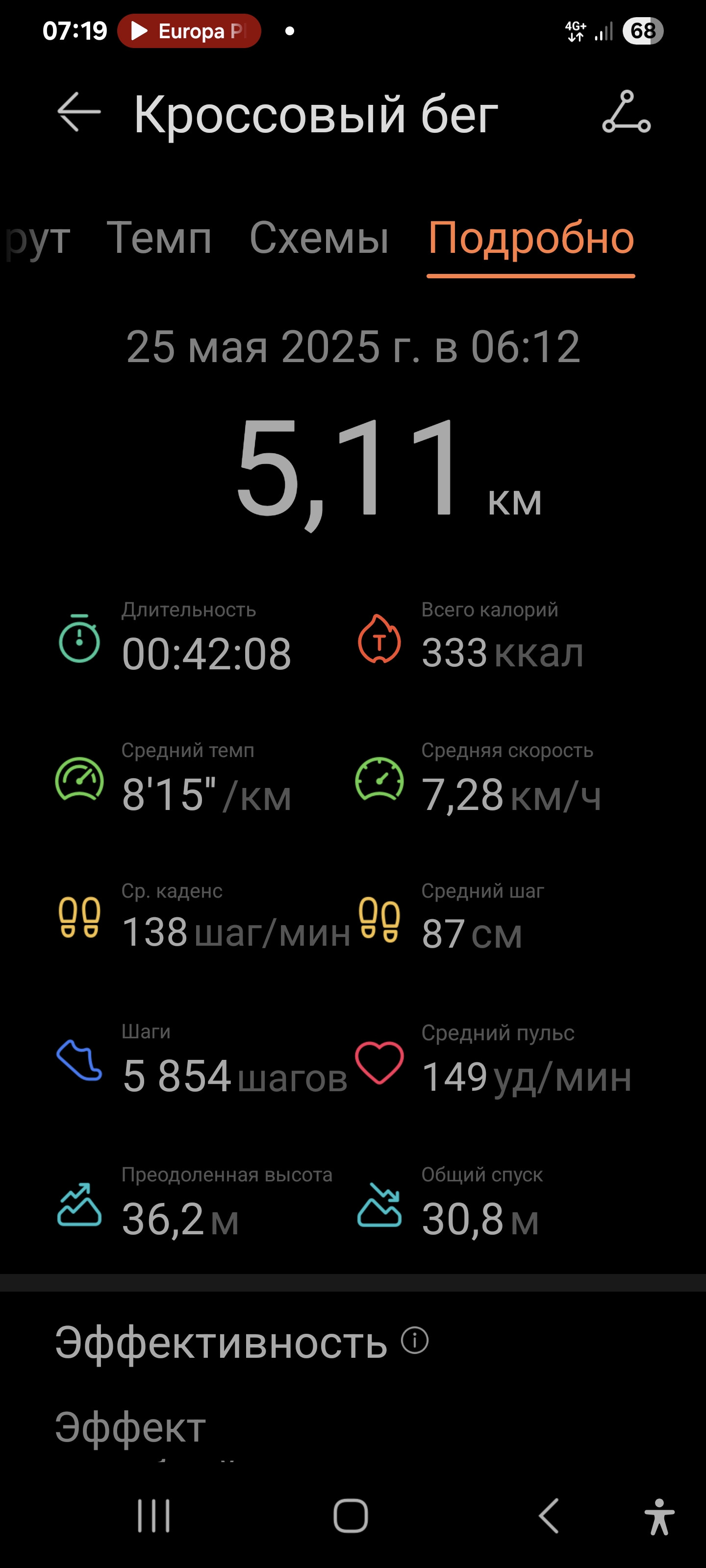This screenshot has width=706, height=1568.
Task: Open recent apps from navigation bar
Action: (153, 1516)
